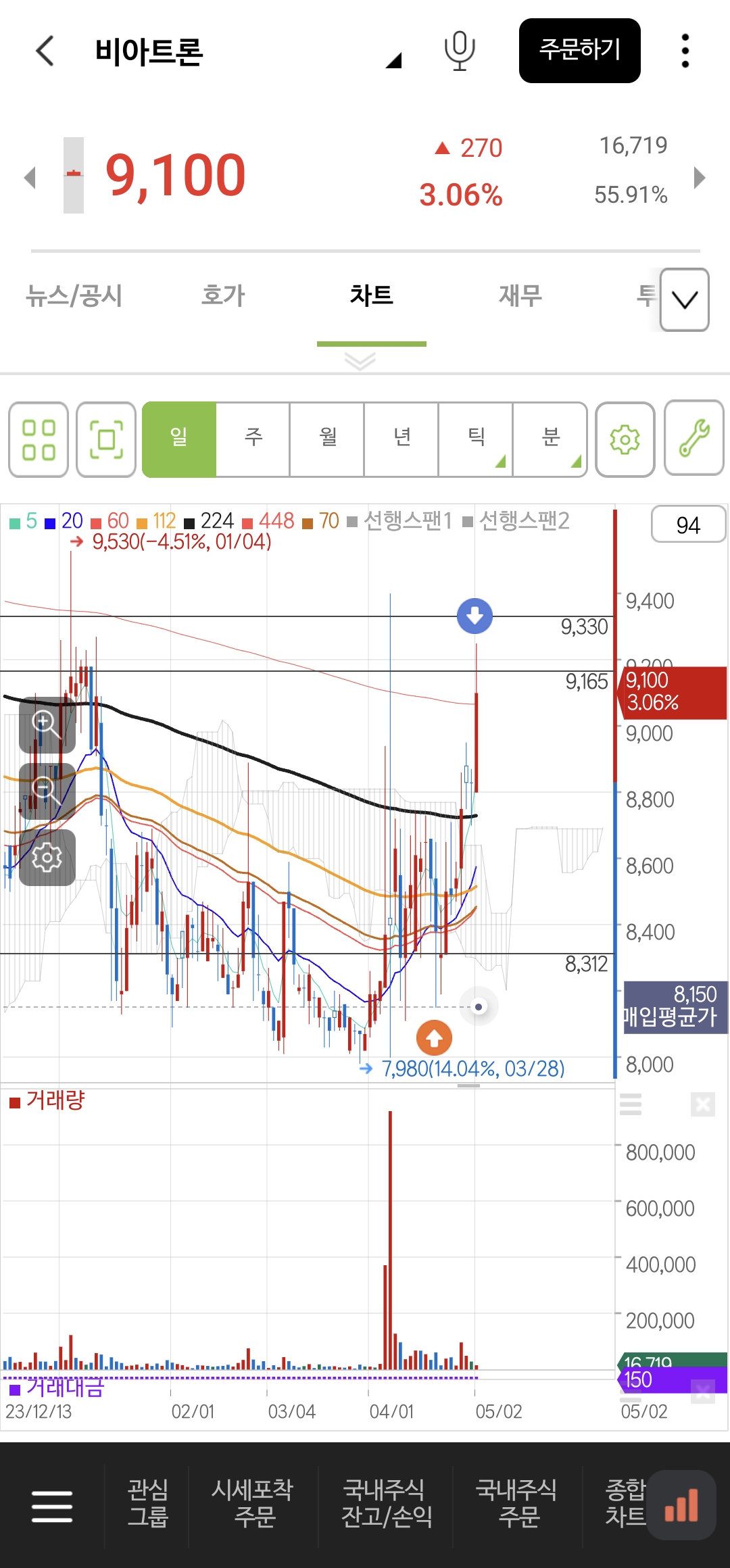Switch to the 뉴스/공시 tab
The width and height of the screenshot is (730, 1568).
[x=74, y=295]
